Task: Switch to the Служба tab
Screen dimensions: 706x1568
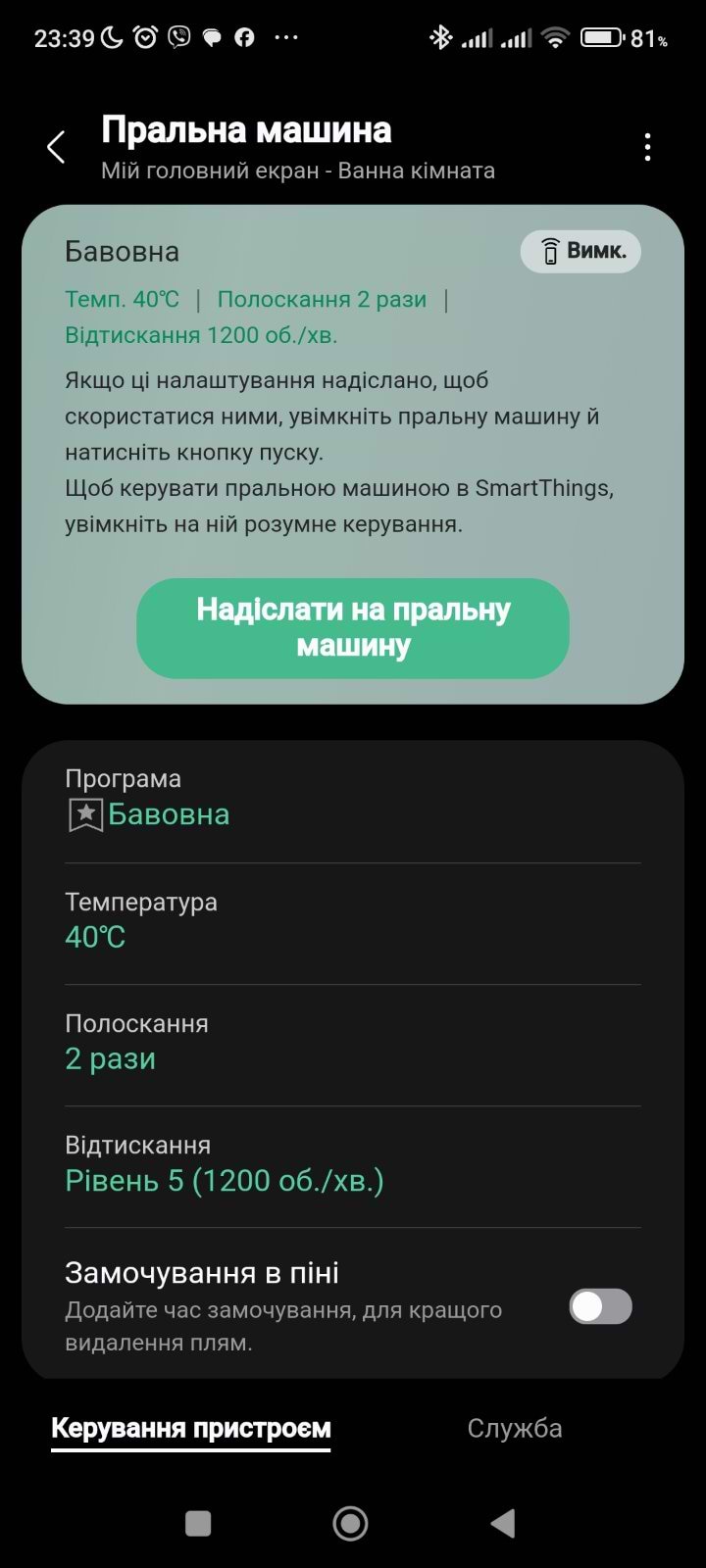Action: (x=514, y=1429)
